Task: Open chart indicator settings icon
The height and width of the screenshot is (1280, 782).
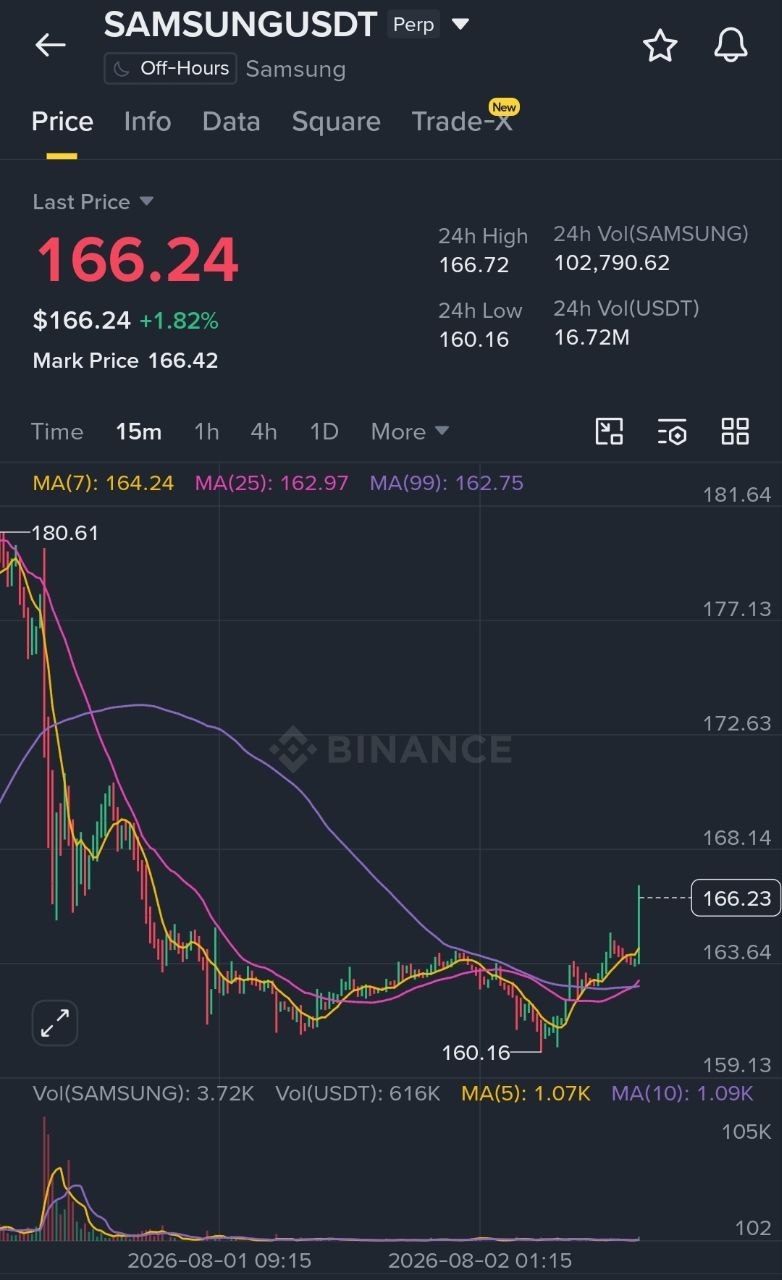Action: [672, 432]
